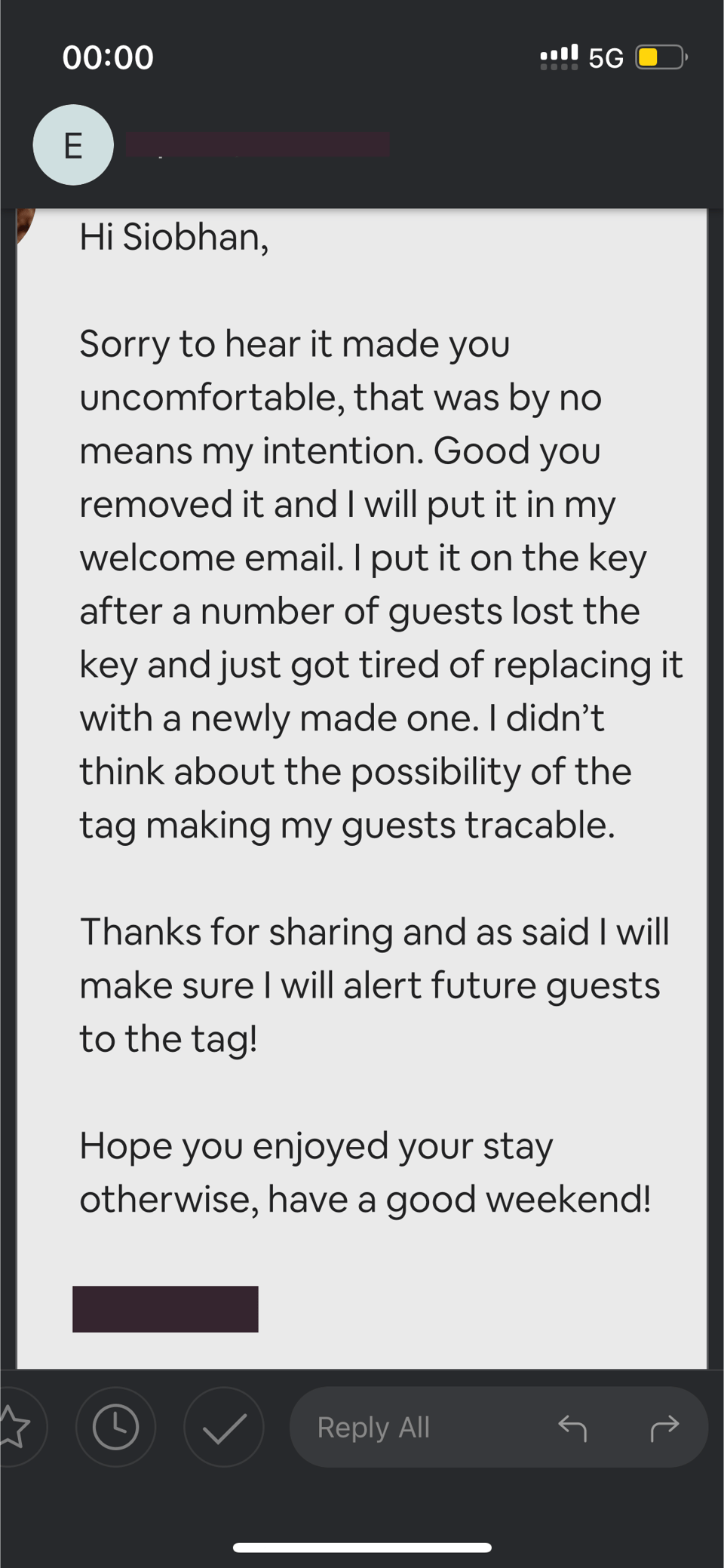The height and width of the screenshot is (1568, 724).
Task: Tap Reply All to write a response
Action: (374, 1427)
